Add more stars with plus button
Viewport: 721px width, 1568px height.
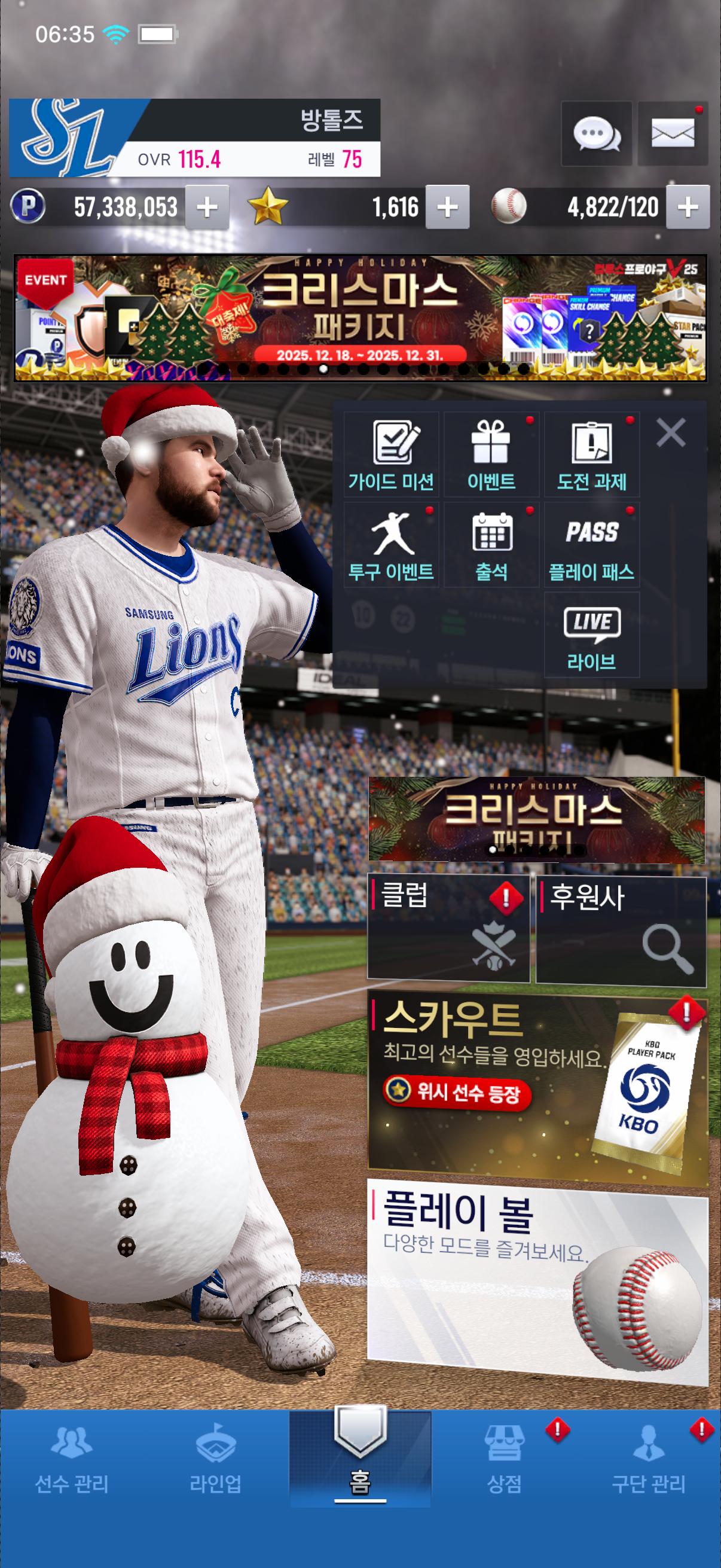pyautogui.click(x=447, y=208)
